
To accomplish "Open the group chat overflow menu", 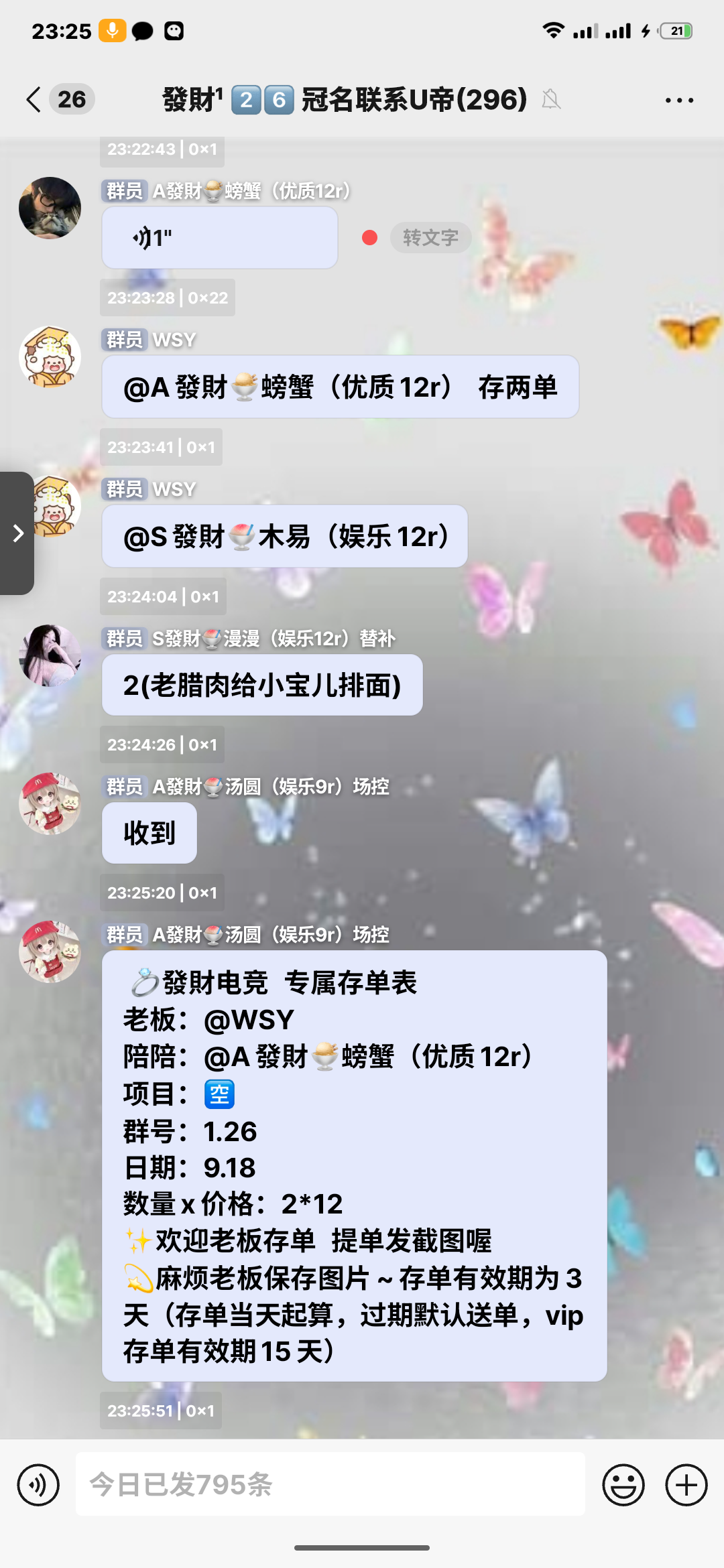I will tap(679, 101).
